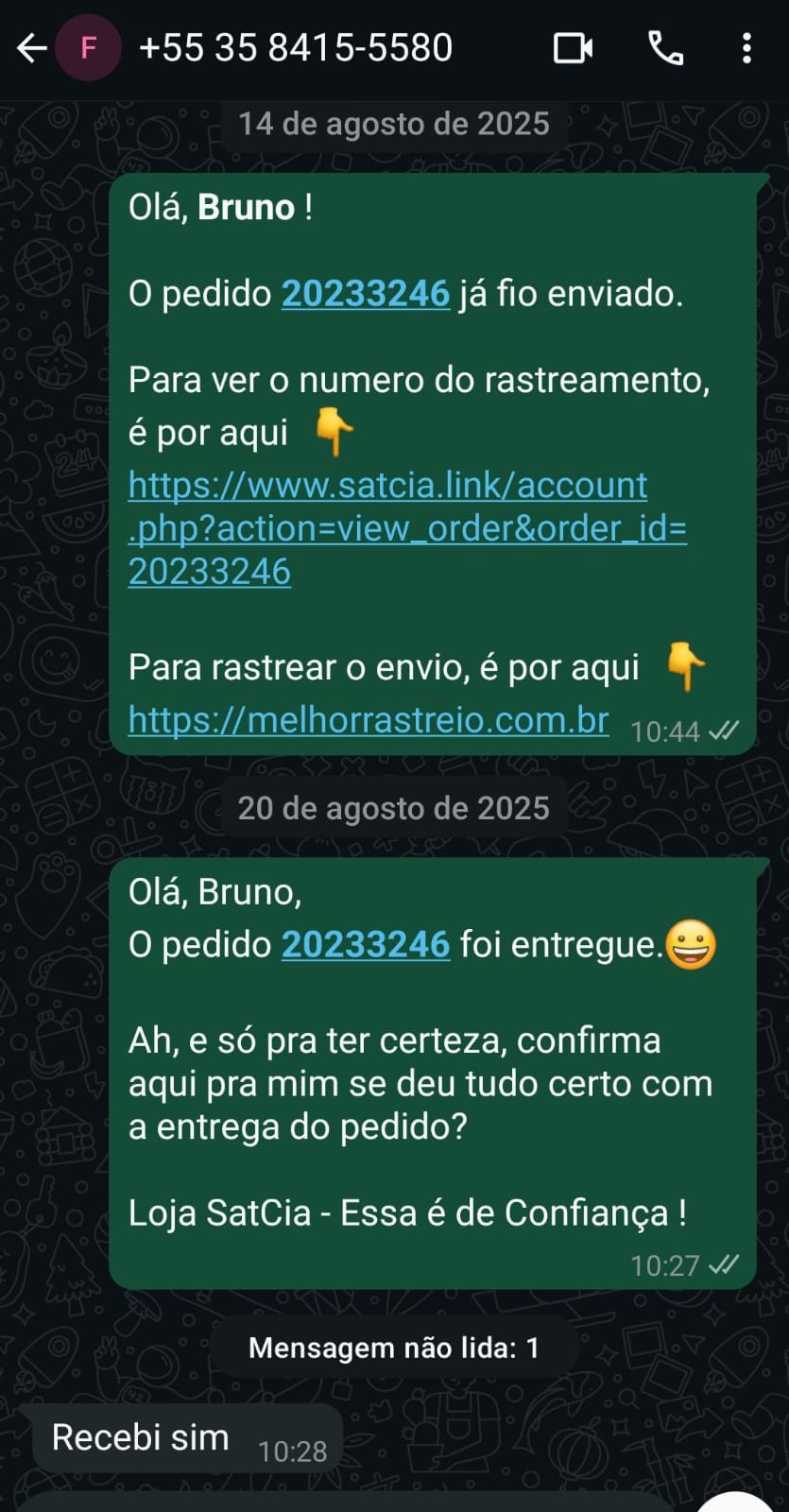The width and height of the screenshot is (789, 1512).
Task: Open the satcia.link view order link
Action: pyautogui.click(x=407, y=528)
